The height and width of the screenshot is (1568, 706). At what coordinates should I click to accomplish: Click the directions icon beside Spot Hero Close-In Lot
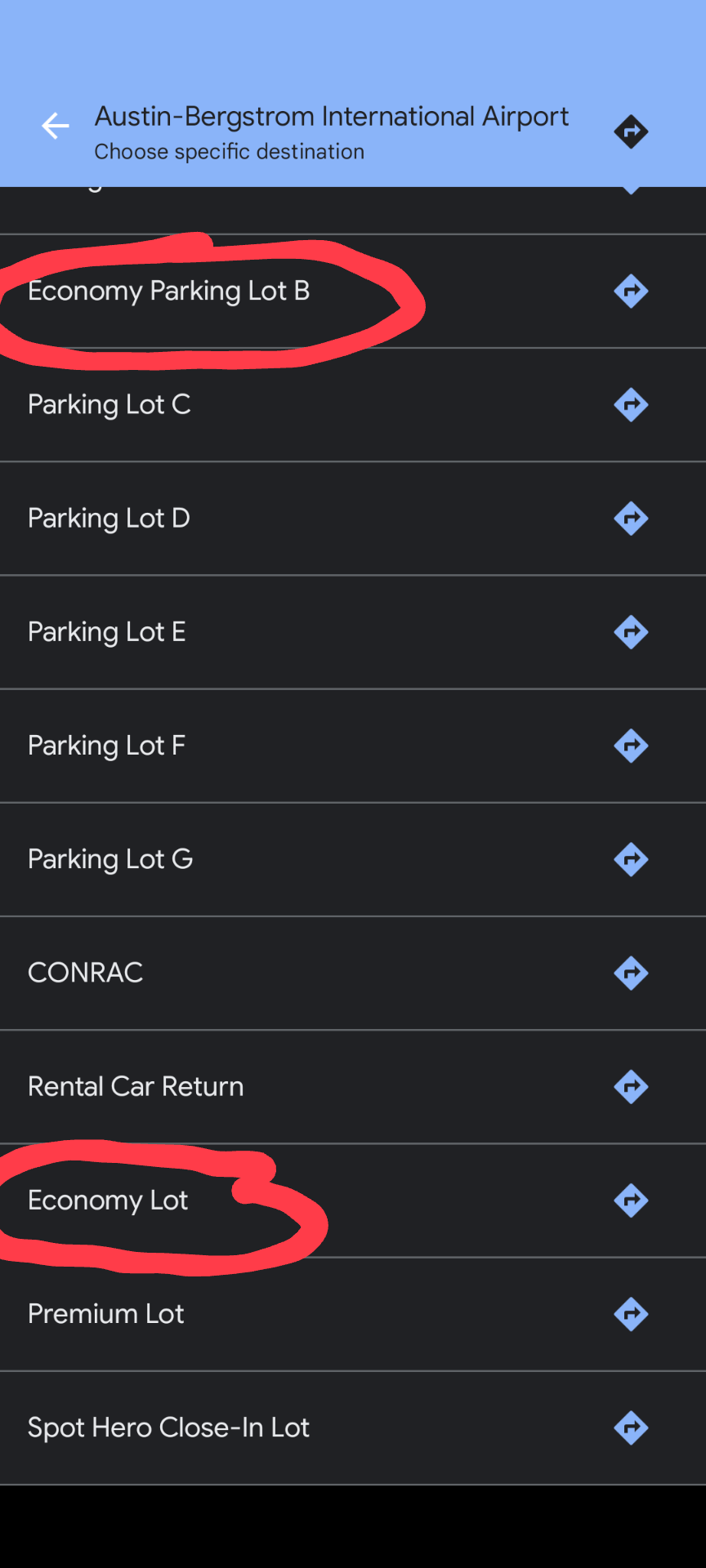(631, 1428)
